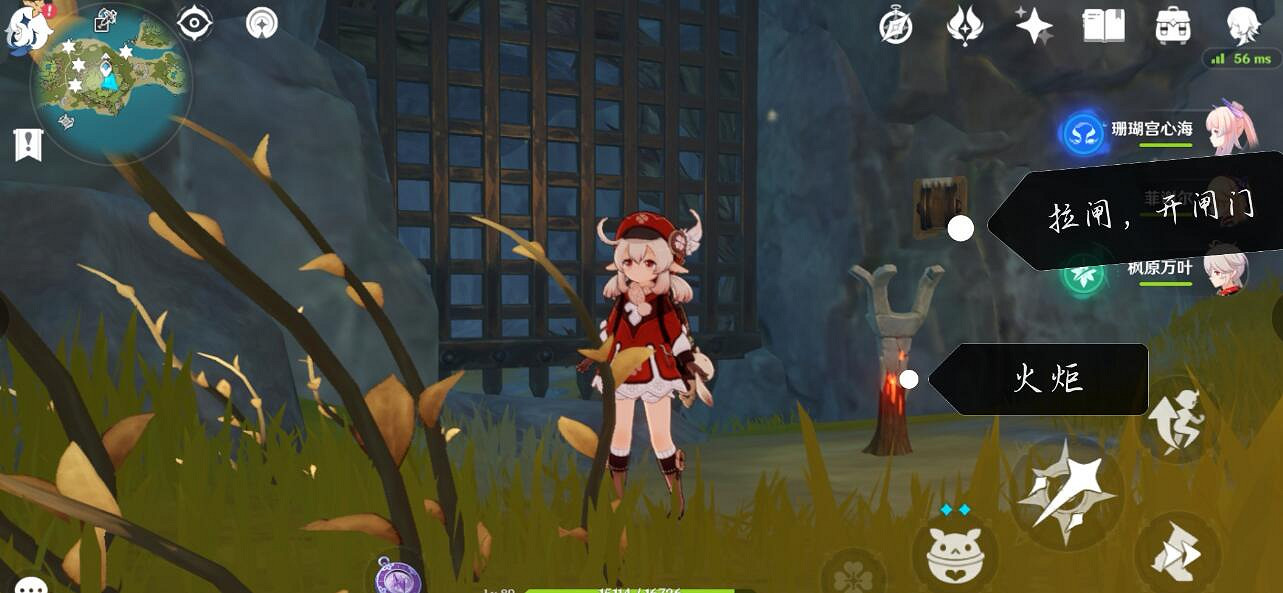Open the character profile screen
The image size is (1283, 593).
1243,25
